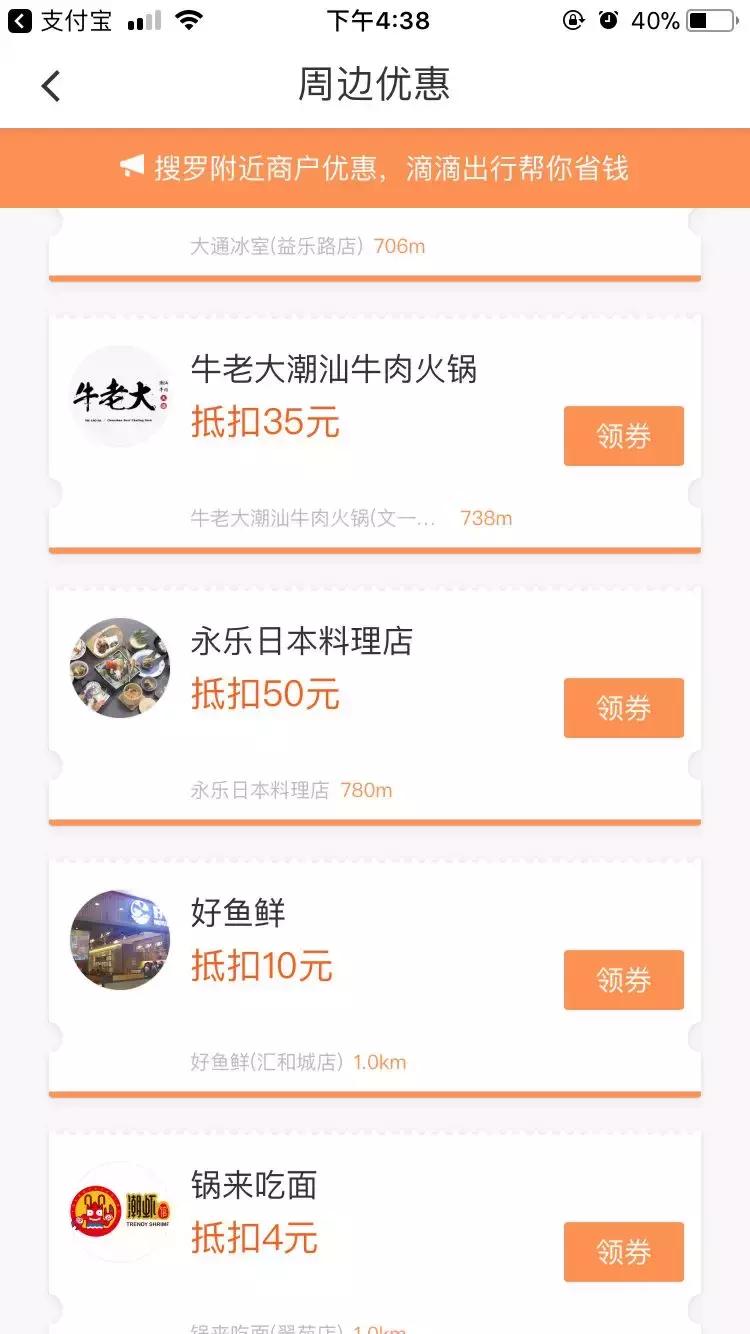The image size is (750, 1334).
Task: Tap 领券 for 牛老大潮汕牛肉火锅
Action: click(x=623, y=435)
